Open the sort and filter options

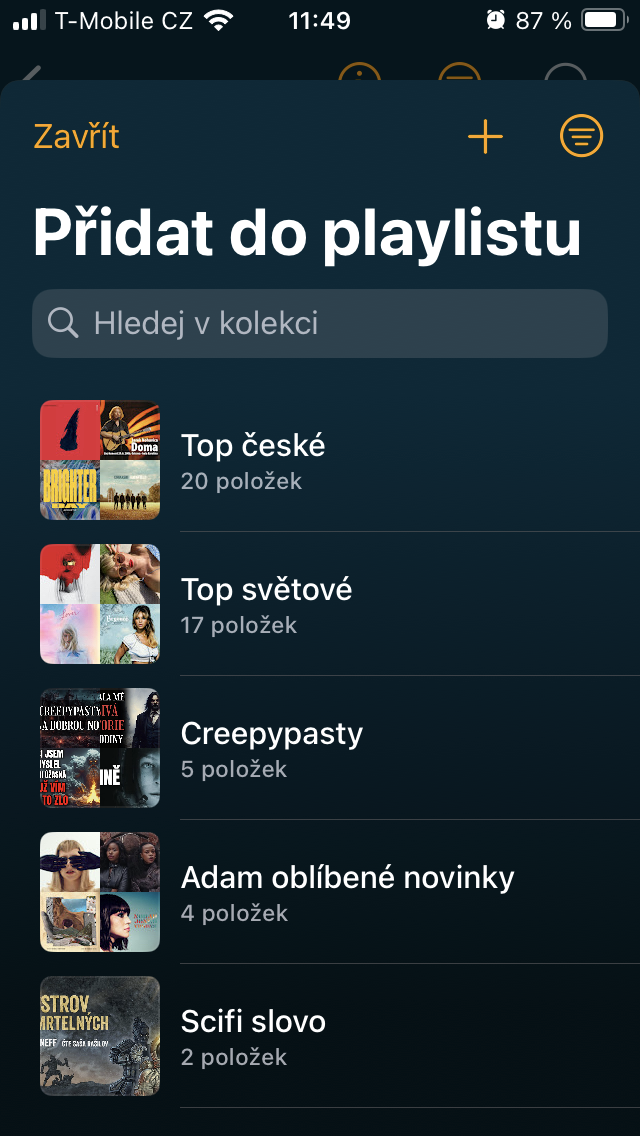(x=581, y=136)
